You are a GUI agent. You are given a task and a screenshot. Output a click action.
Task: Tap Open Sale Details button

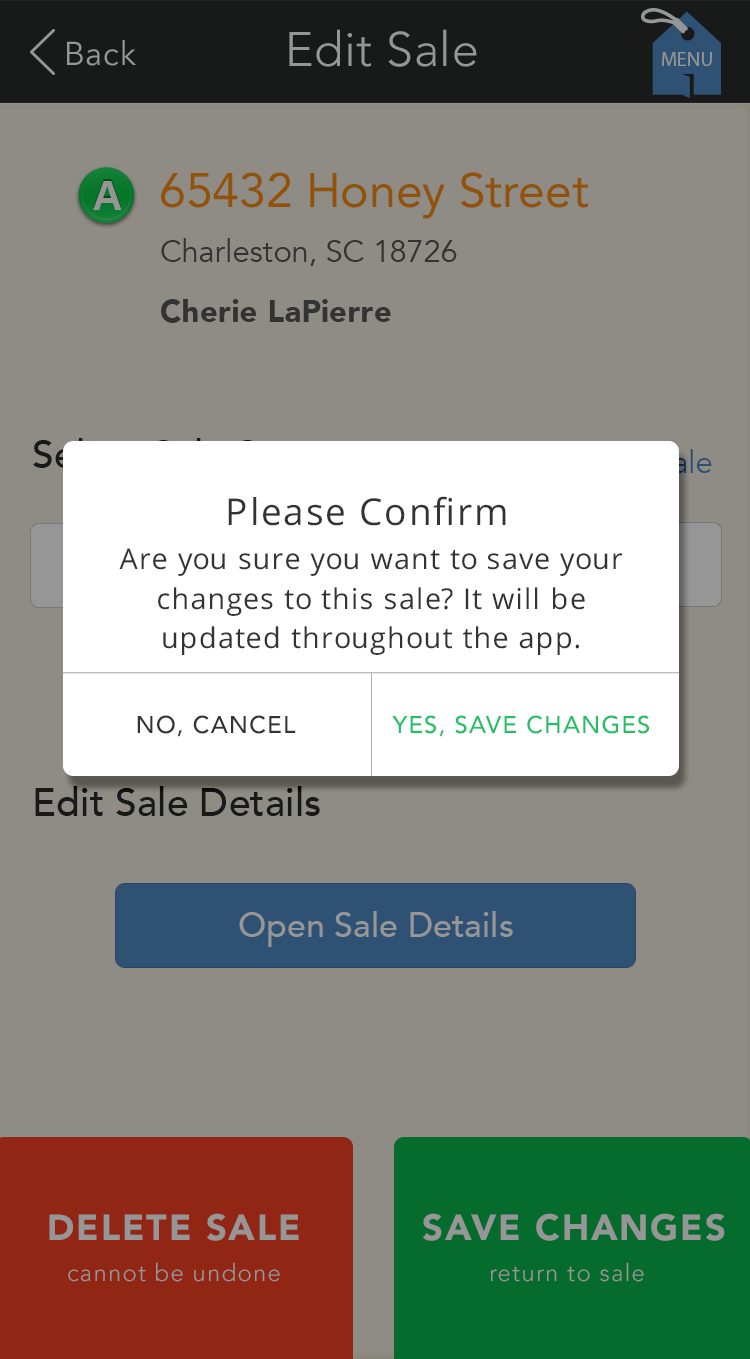pyautogui.click(x=375, y=925)
